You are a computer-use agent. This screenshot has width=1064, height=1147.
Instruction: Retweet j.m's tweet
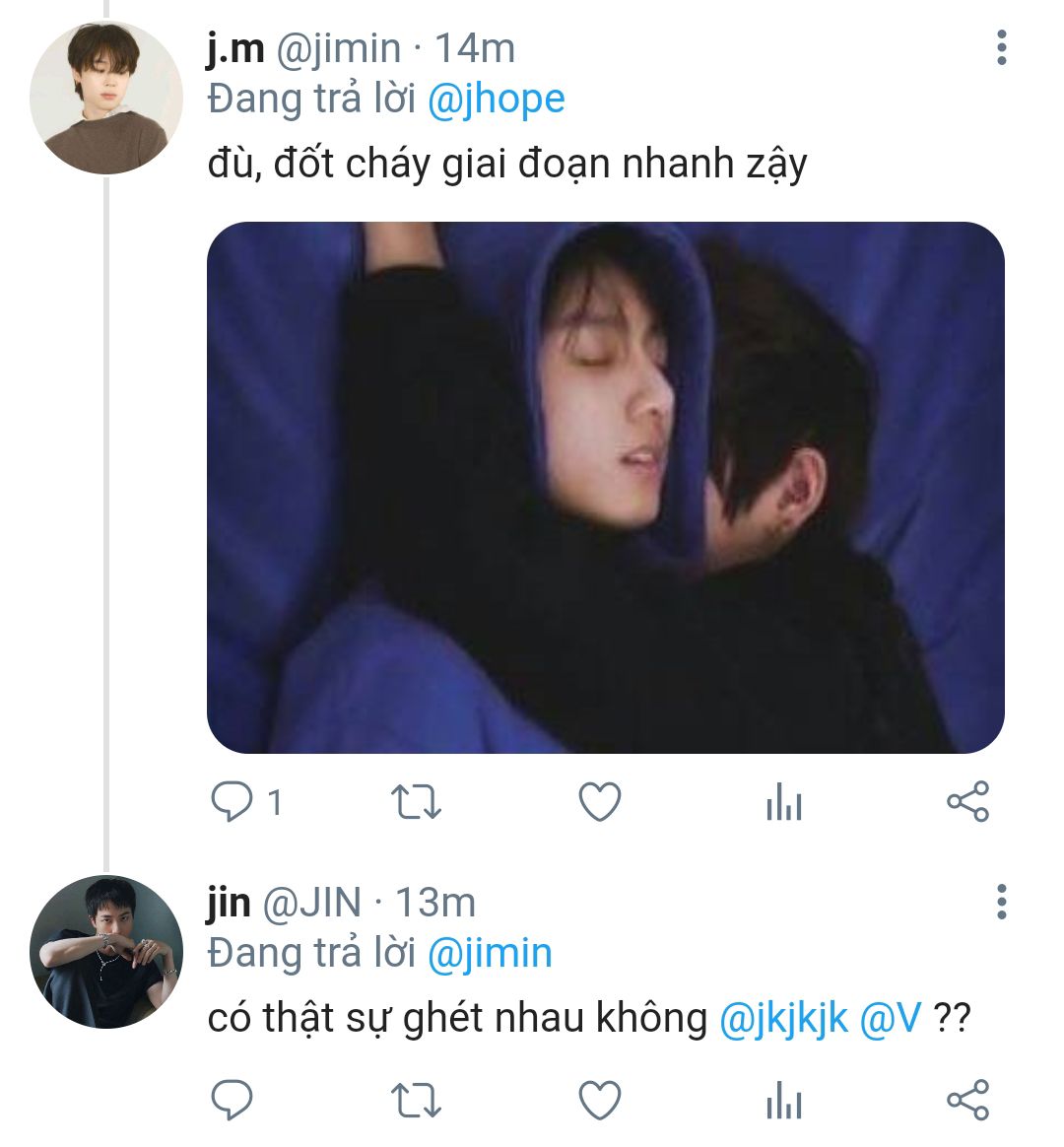pyautogui.click(x=417, y=802)
